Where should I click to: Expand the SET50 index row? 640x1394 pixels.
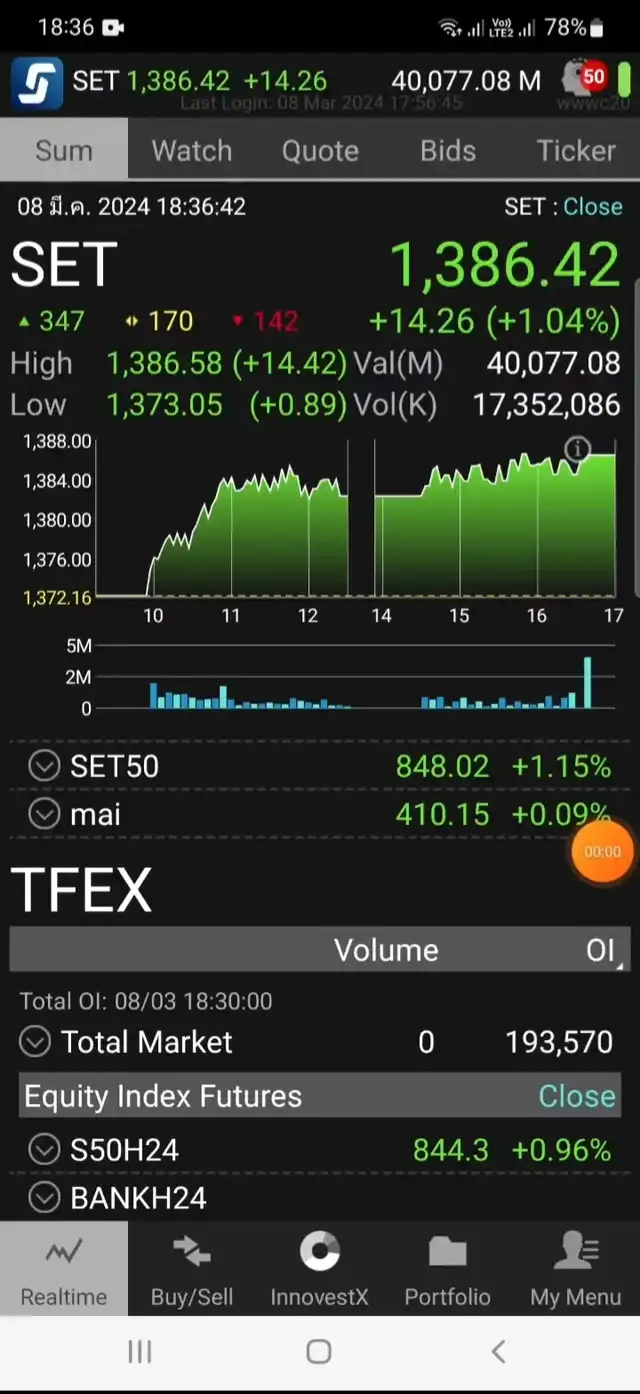tap(44, 766)
